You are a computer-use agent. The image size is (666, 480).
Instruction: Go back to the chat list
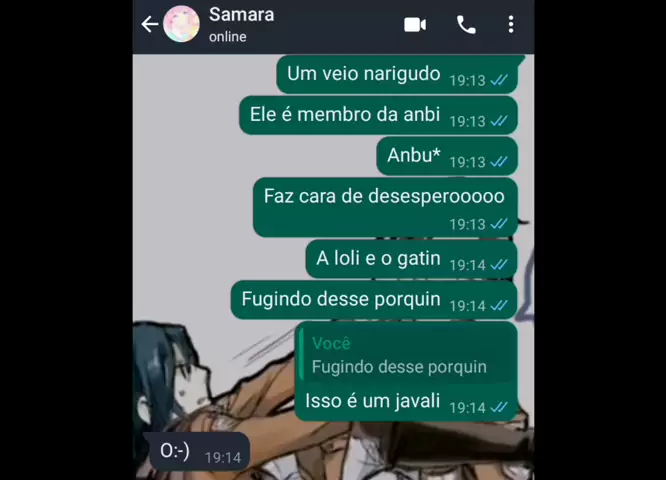click(x=150, y=24)
